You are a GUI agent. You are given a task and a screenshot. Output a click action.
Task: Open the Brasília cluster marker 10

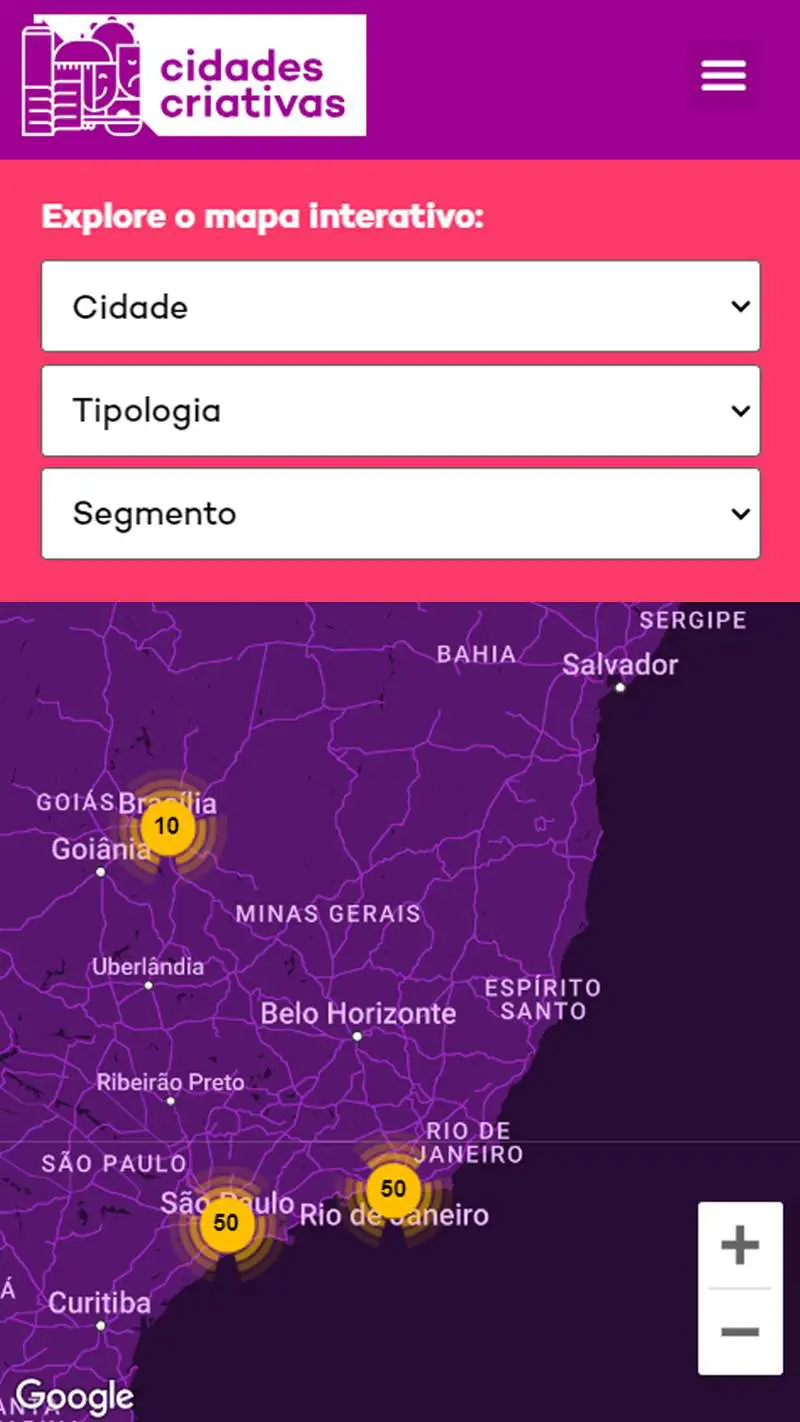(167, 826)
